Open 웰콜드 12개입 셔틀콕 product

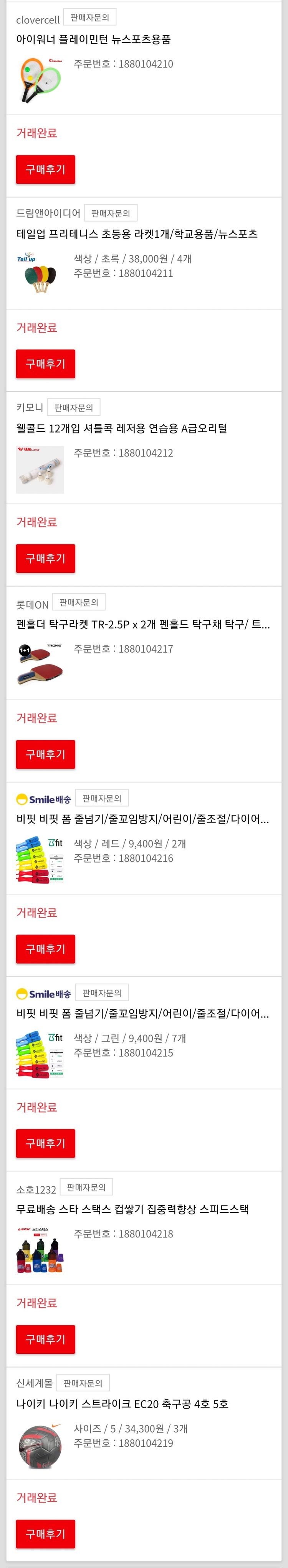[121, 428]
